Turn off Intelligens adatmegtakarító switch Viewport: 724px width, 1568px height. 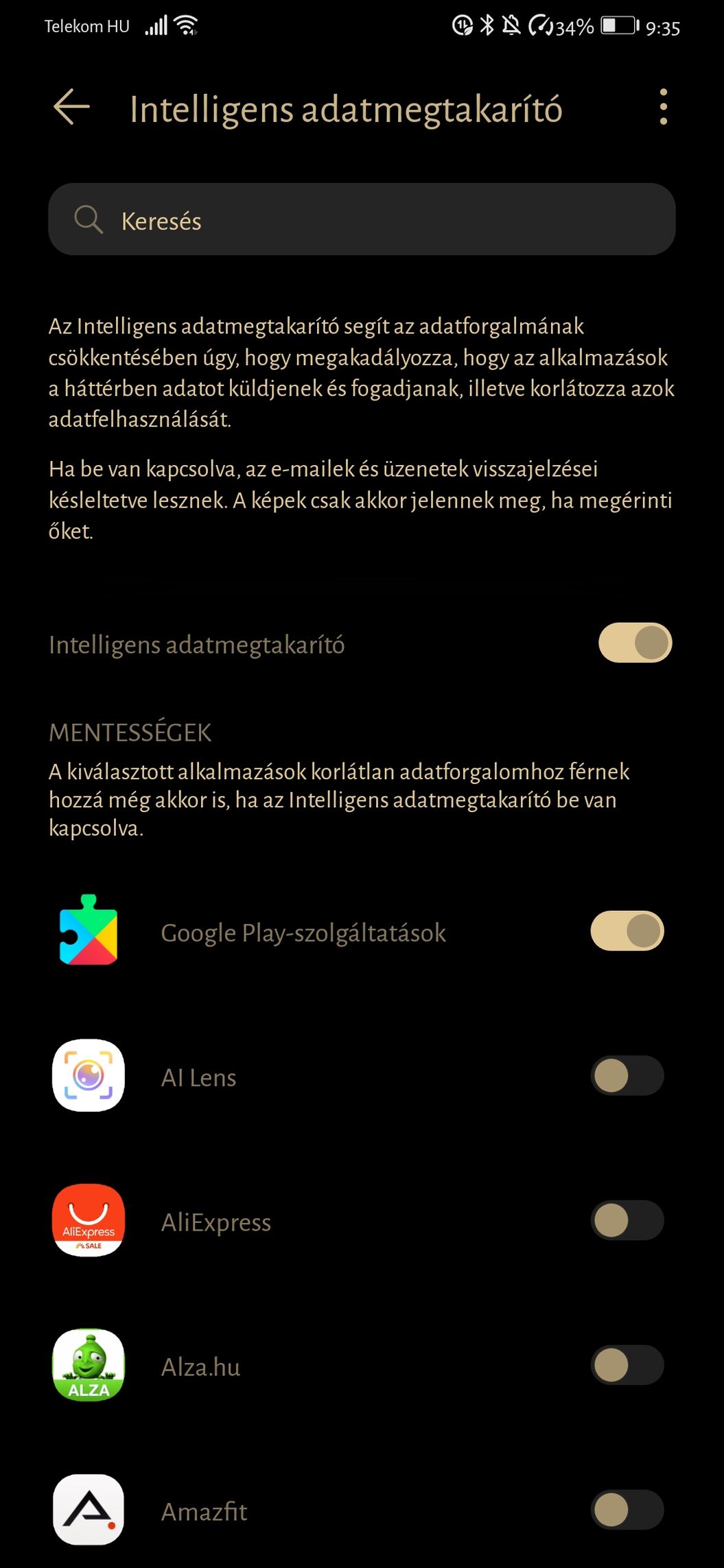tap(635, 643)
